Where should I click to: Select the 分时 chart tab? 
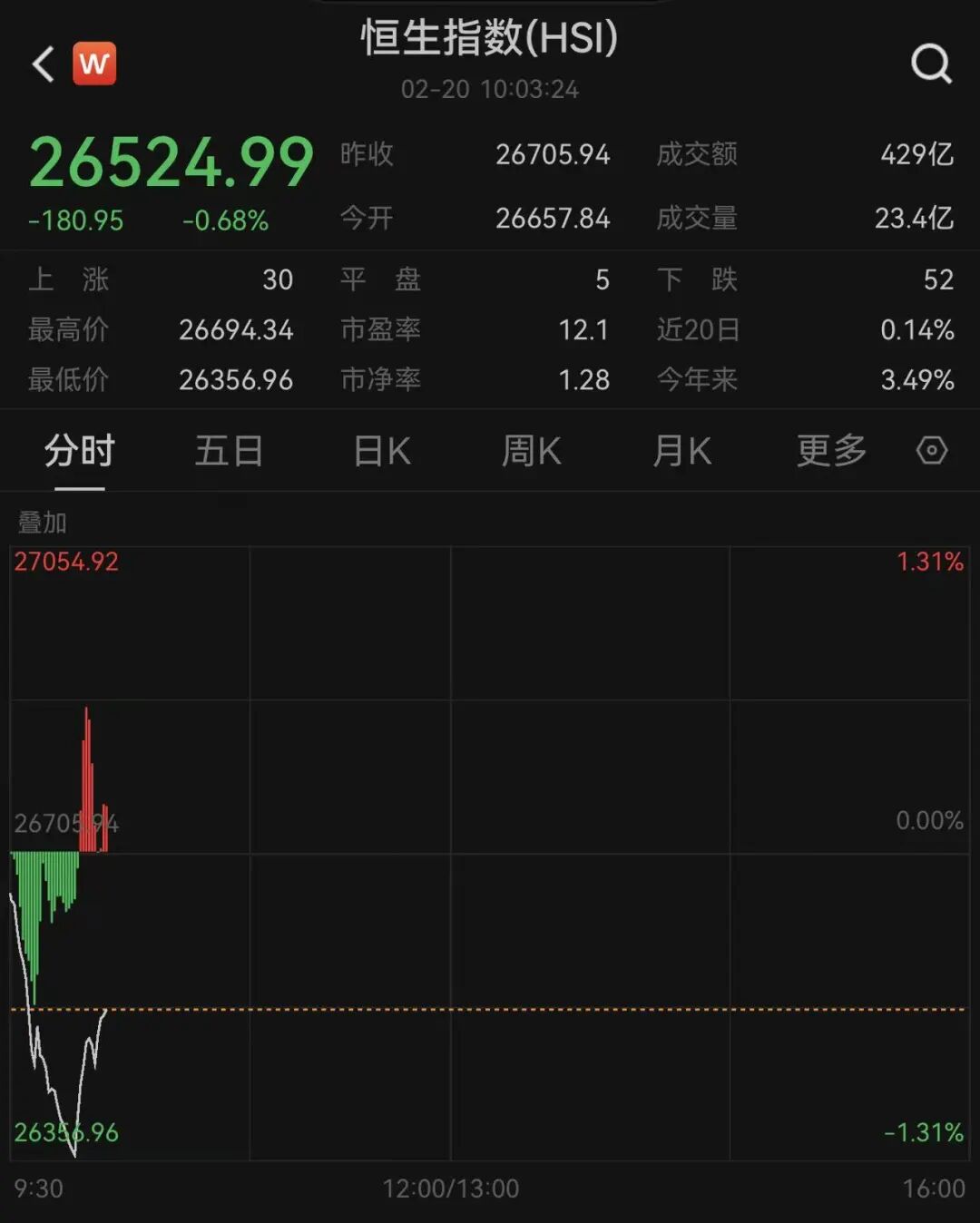coord(80,451)
